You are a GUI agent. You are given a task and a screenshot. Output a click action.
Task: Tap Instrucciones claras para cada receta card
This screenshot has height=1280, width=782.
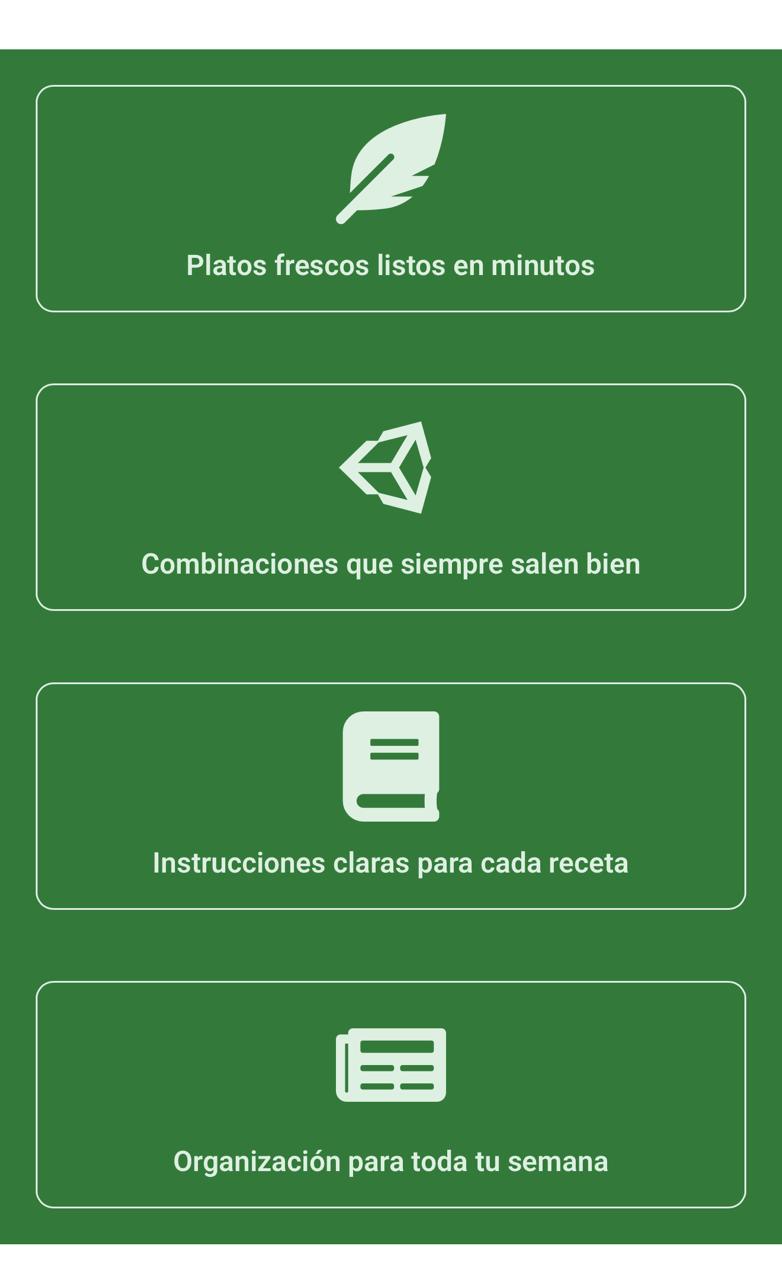[x=390, y=796]
